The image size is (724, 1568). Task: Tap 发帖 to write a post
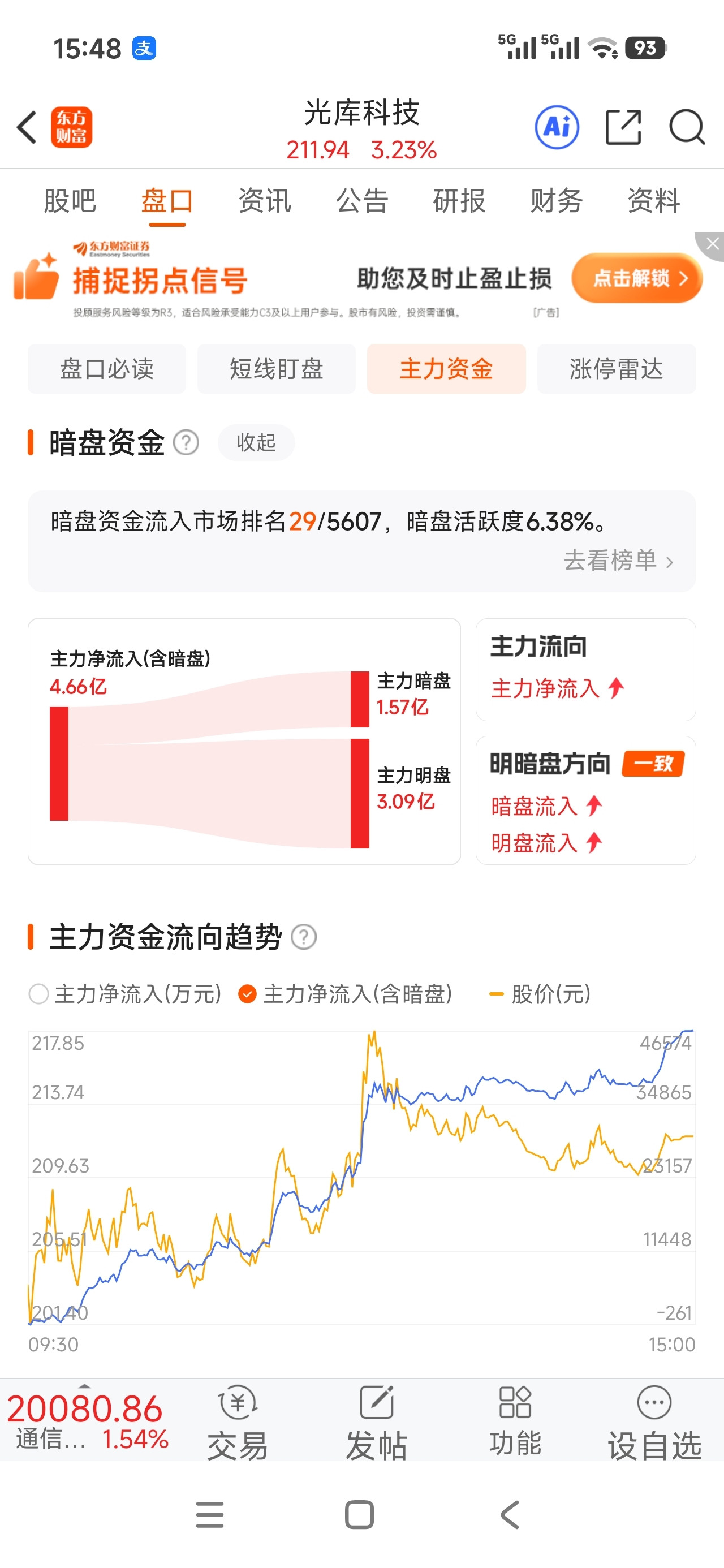[376, 1422]
